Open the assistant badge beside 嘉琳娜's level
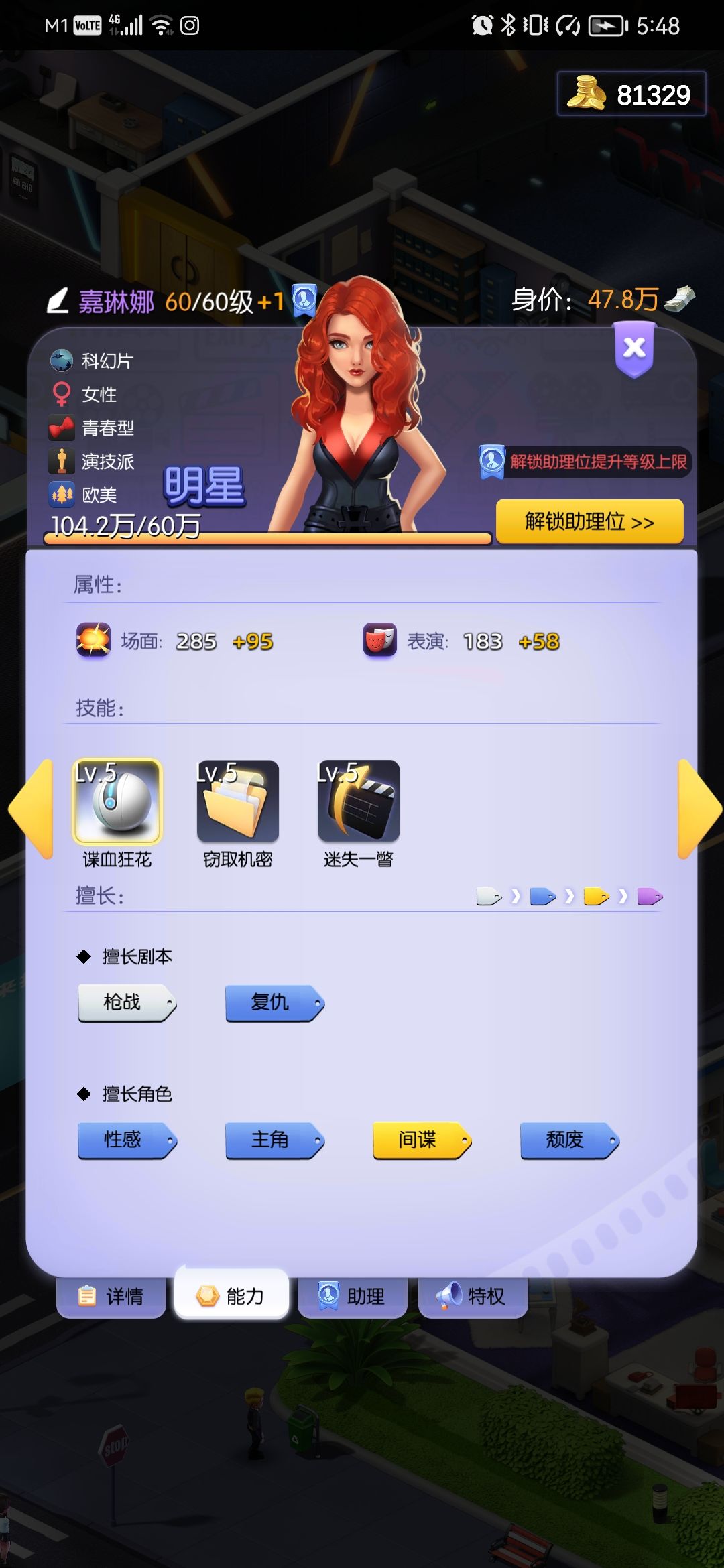 pos(305,302)
